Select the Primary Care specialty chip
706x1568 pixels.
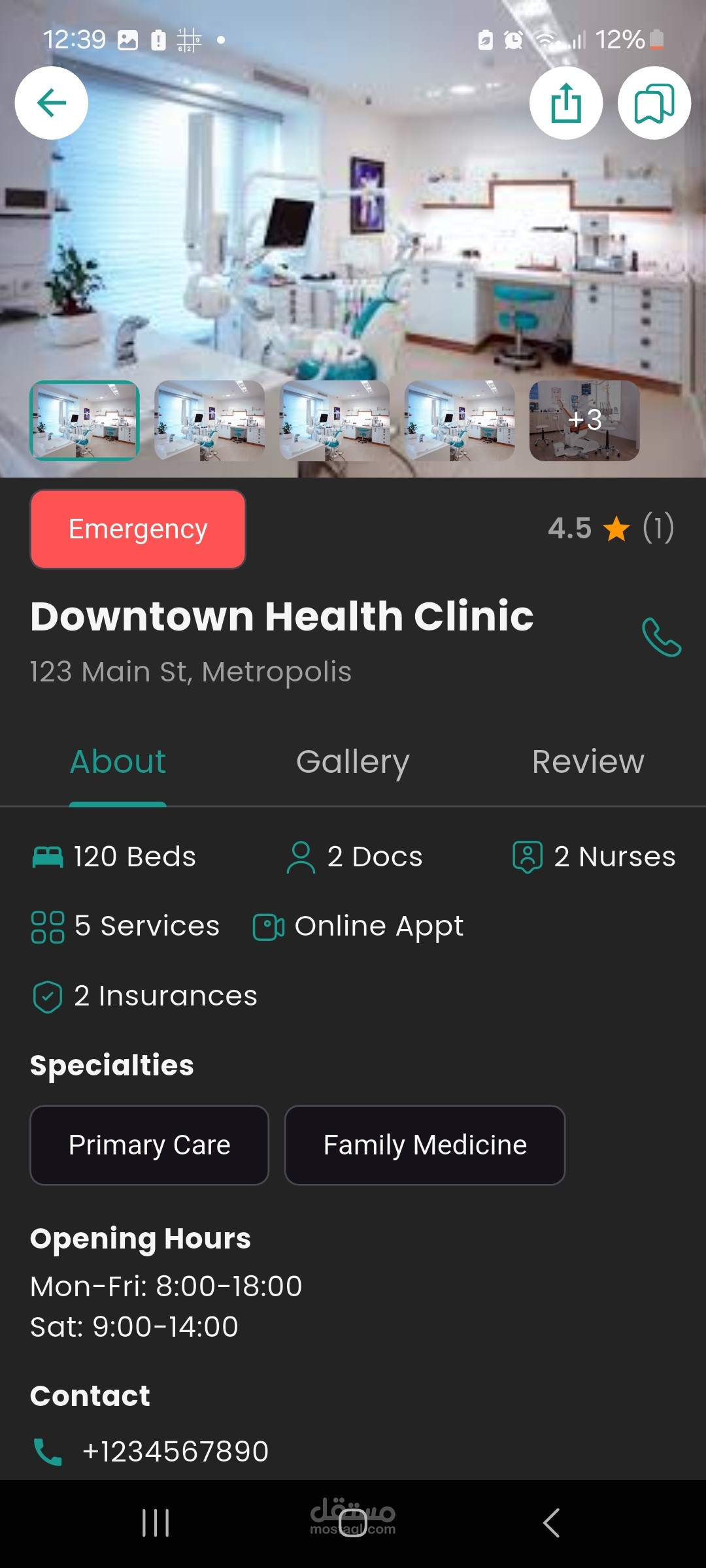coord(150,1145)
